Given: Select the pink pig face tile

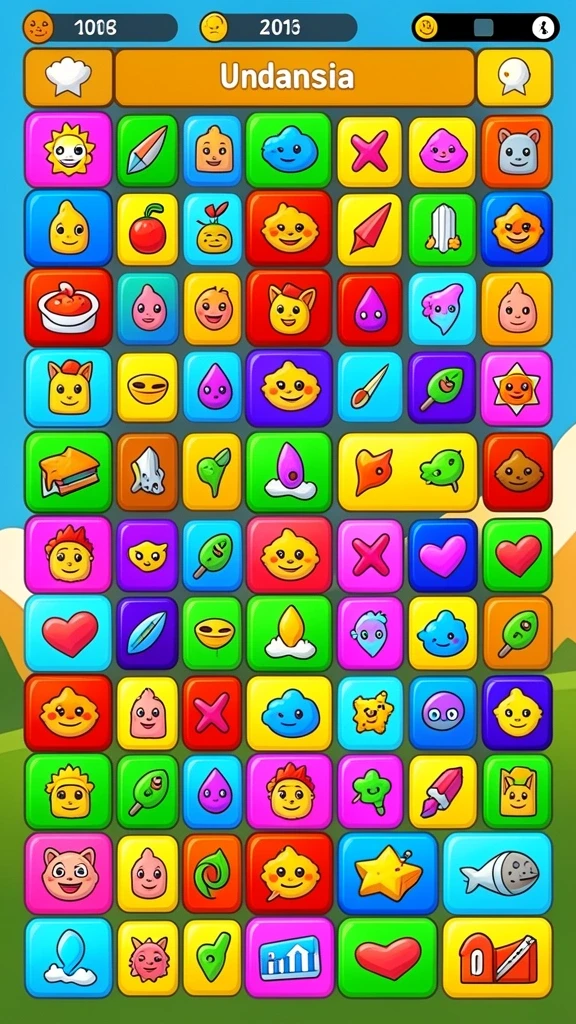Looking at the screenshot, I should 69,873.
